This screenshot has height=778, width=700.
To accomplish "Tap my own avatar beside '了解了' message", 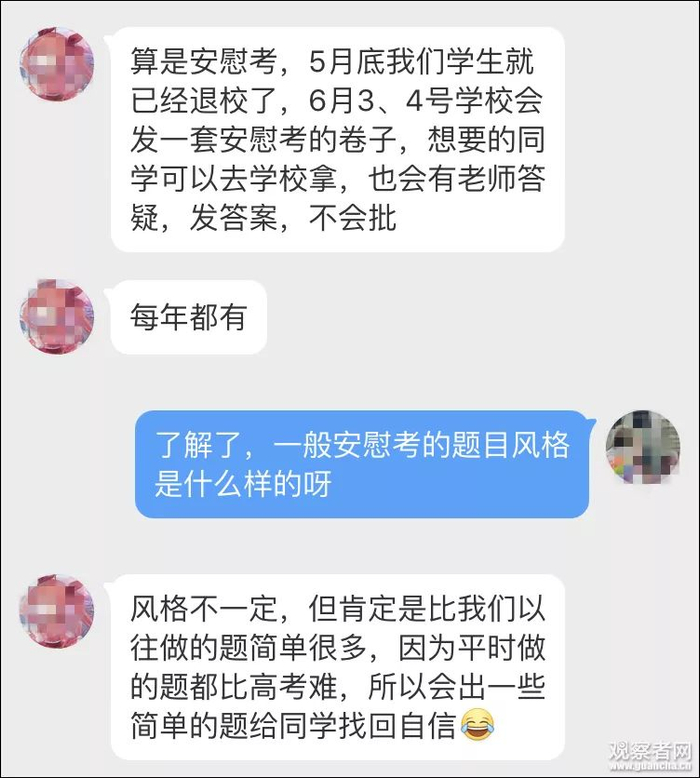I will tap(643, 447).
